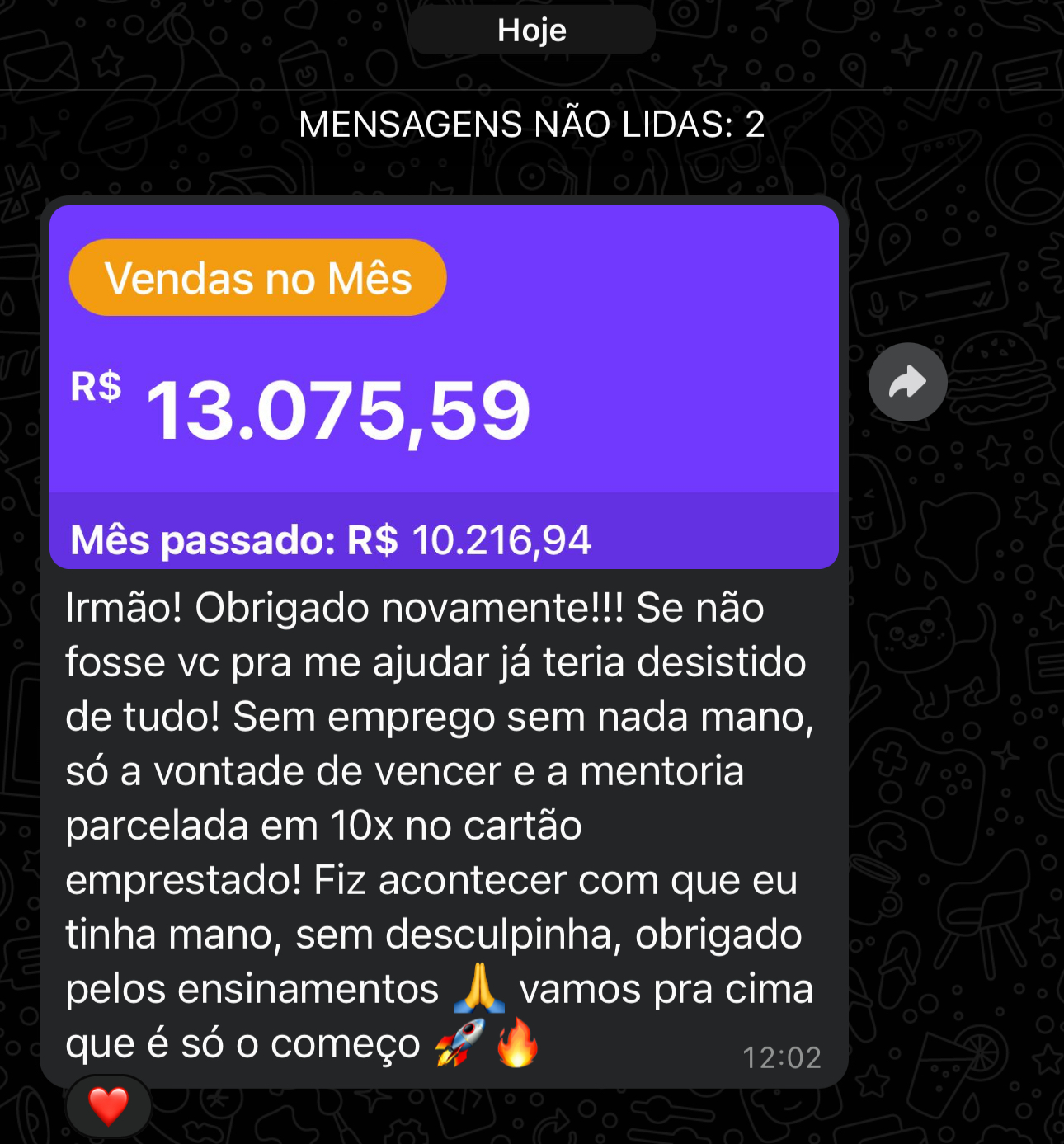Select the Vendas no Mês orange badge
Image resolution: width=1064 pixels, height=1144 pixels.
pos(257,277)
